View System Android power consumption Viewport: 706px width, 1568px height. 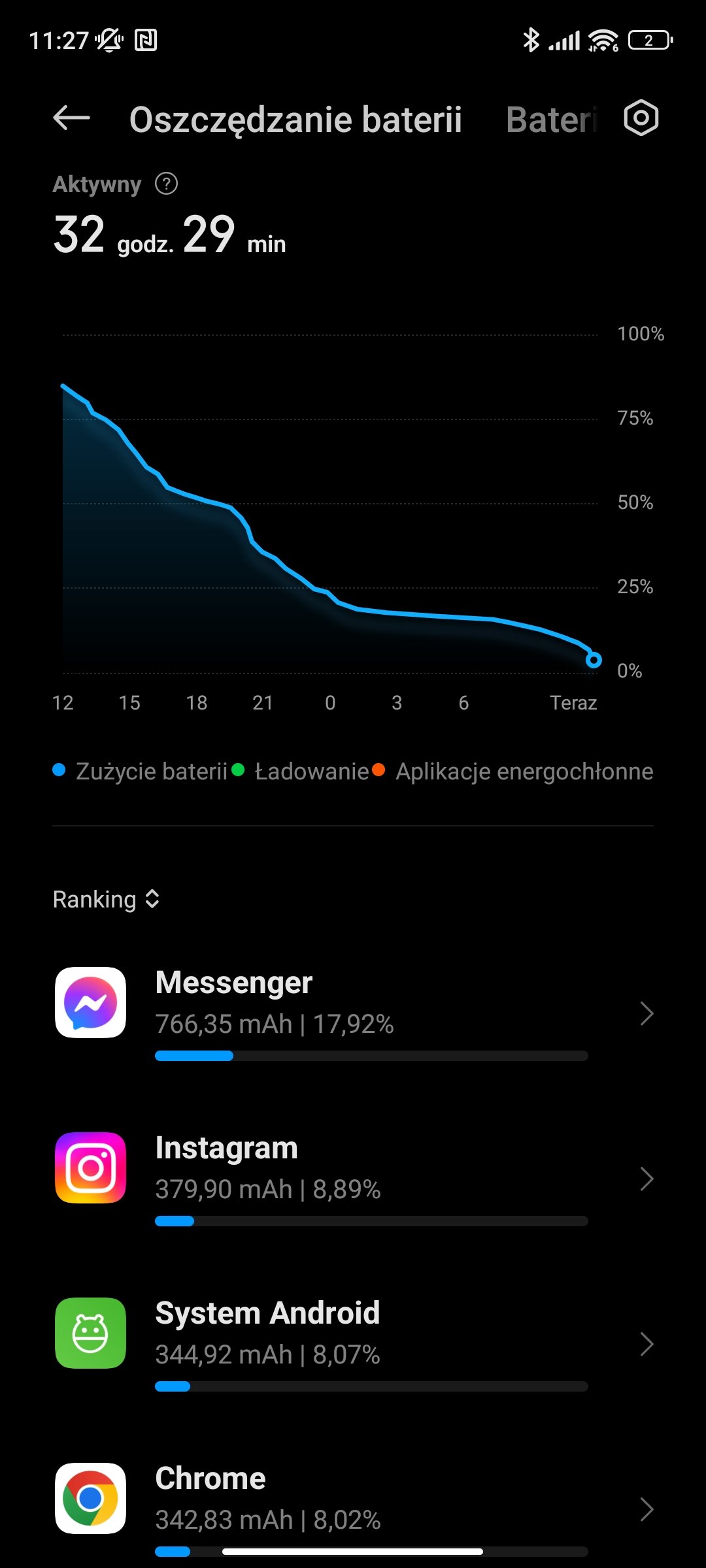pyautogui.click(x=353, y=1343)
